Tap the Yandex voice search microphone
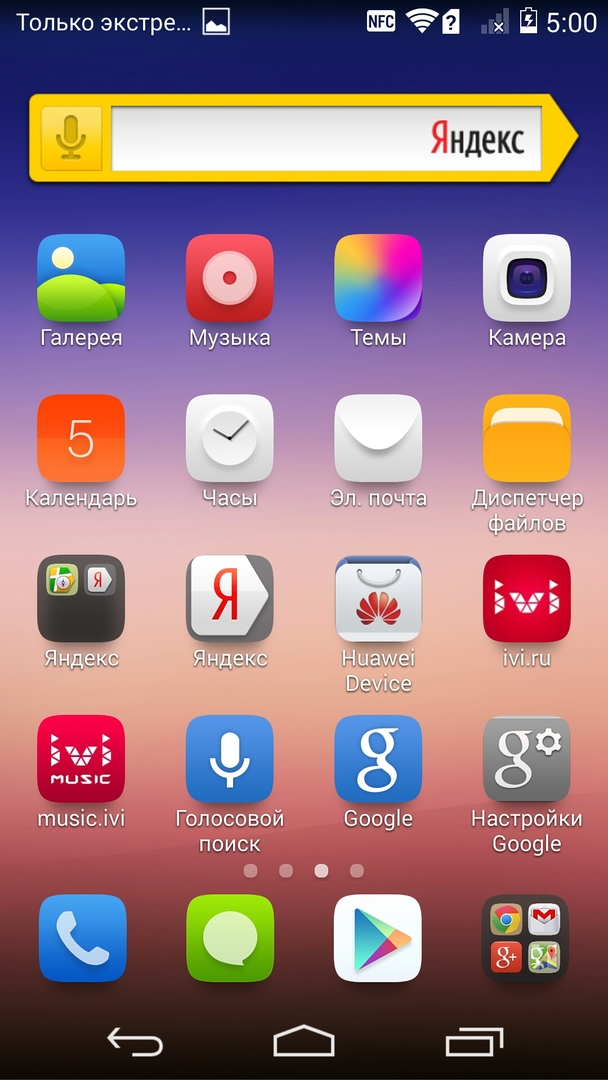 71,138
